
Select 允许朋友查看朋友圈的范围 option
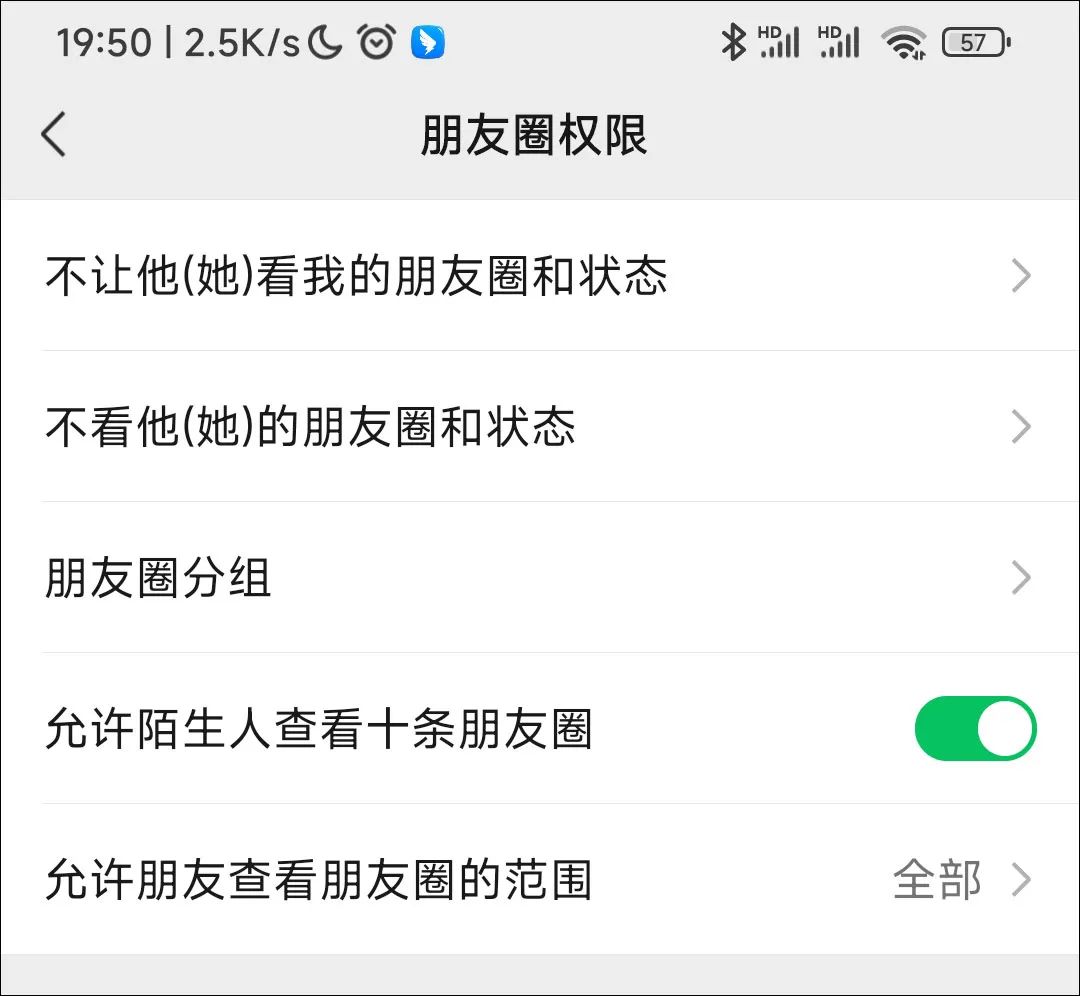540,880
